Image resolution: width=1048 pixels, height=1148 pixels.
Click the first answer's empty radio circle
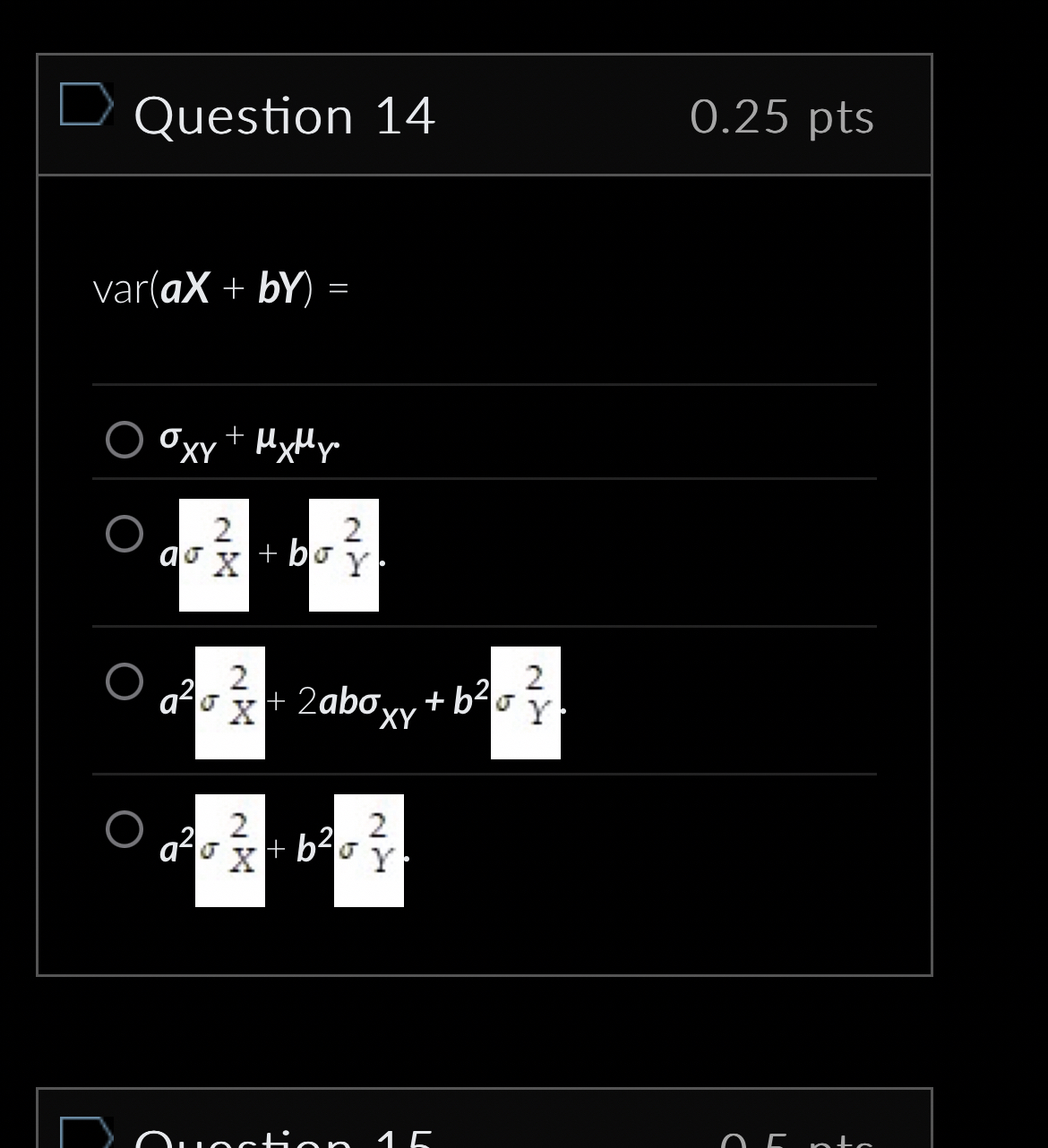pyautogui.click(x=124, y=439)
